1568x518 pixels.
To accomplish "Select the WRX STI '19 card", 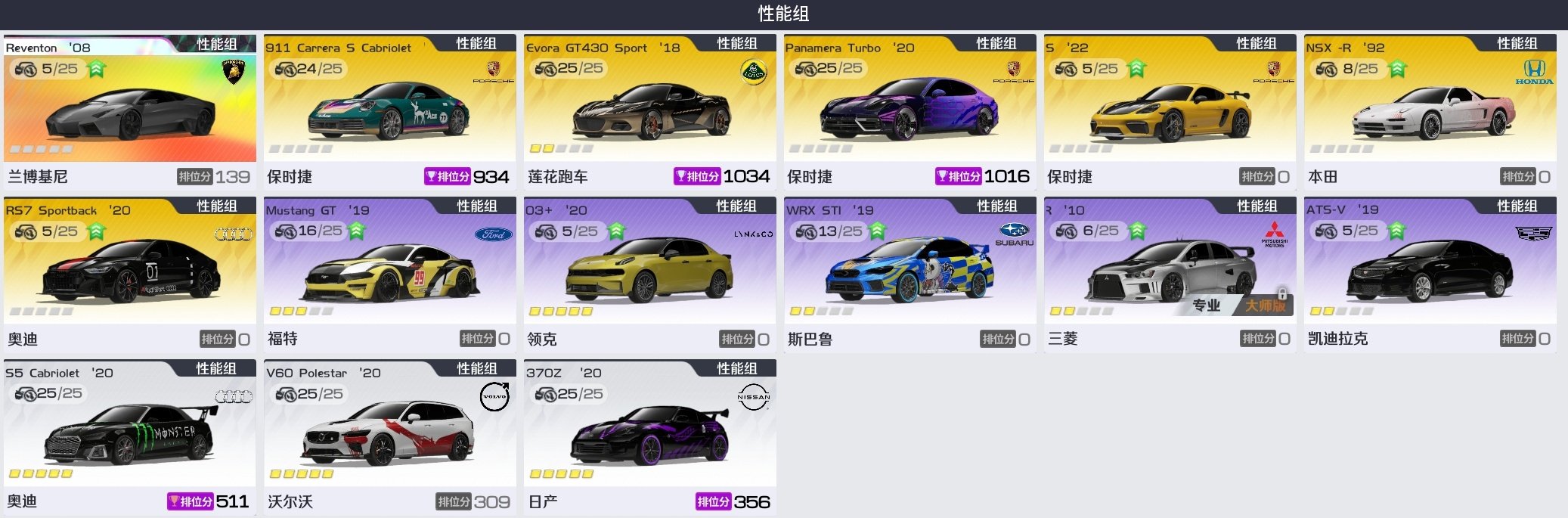I will pos(910,272).
